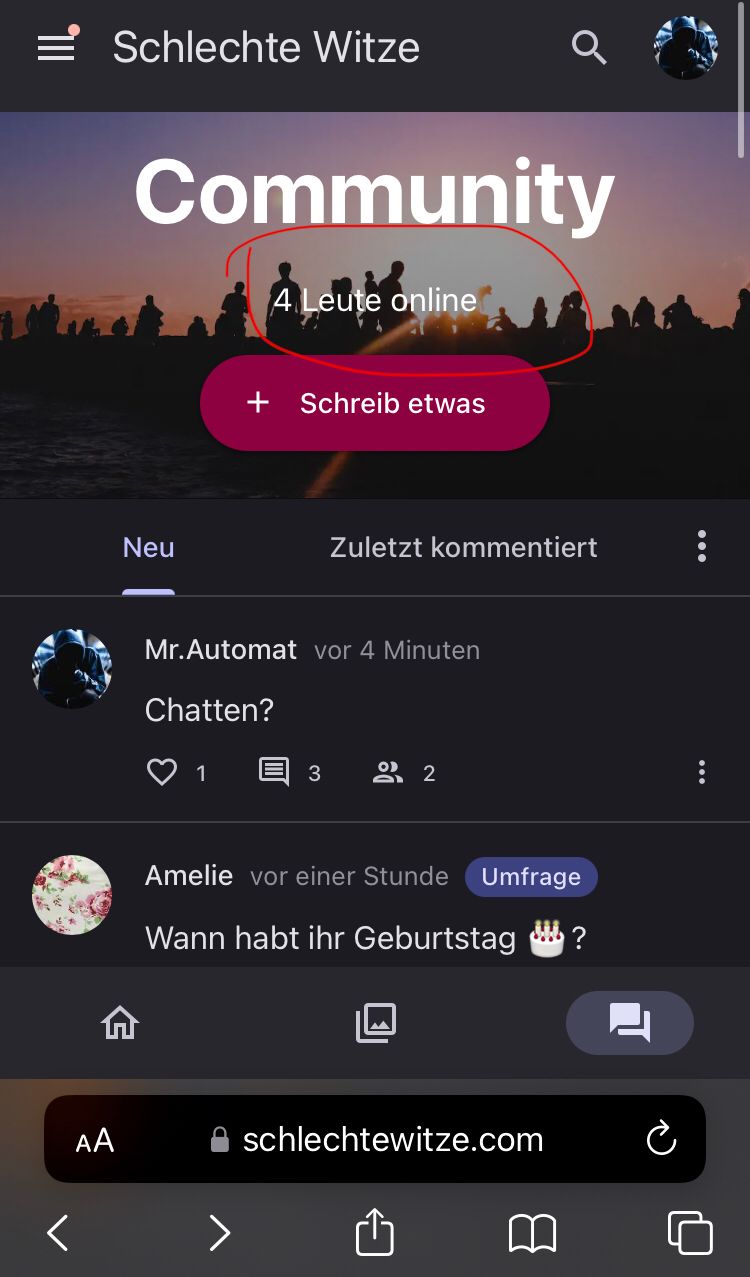This screenshot has height=1277, width=750.
Task: Open more options for Mr.Automat's post
Action: [x=702, y=772]
